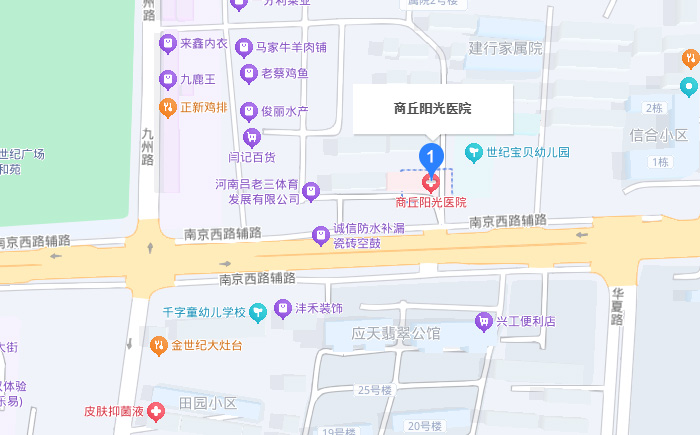Open the 九鹿王 shop point
The height and width of the screenshot is (435, 700).
coord(168,77)
